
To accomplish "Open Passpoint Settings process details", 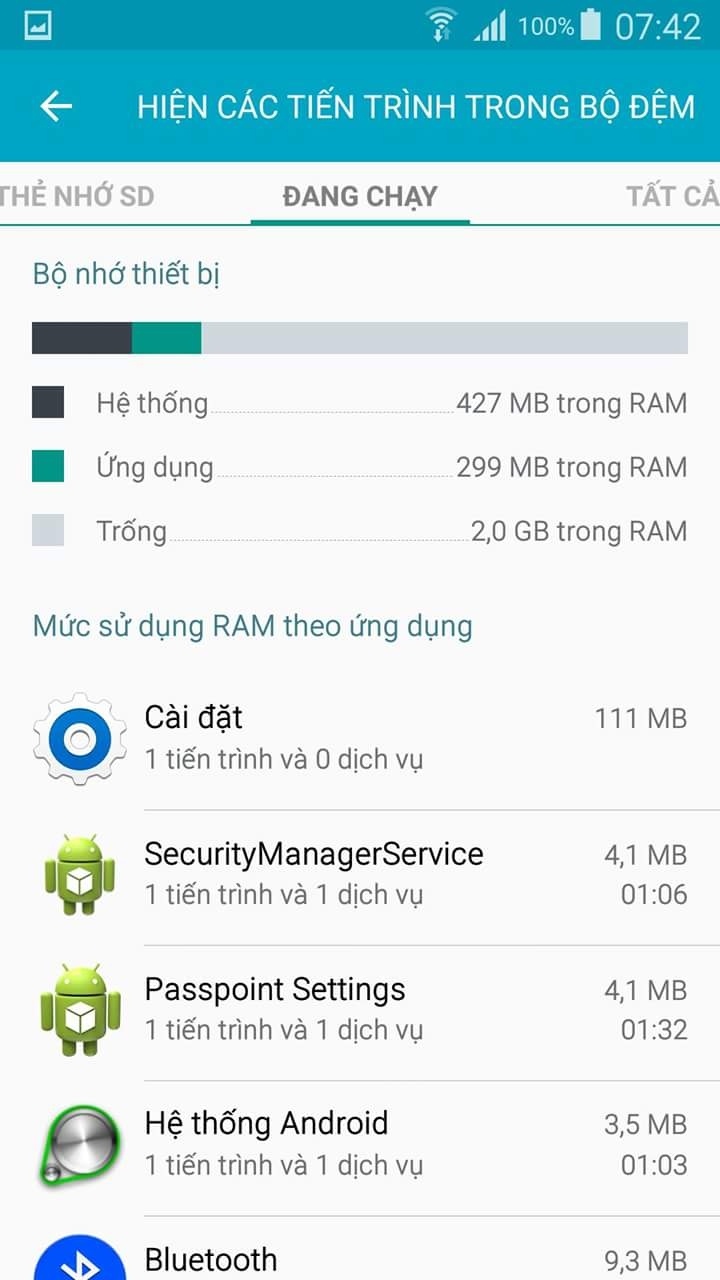I will (x=360, y=1009).
